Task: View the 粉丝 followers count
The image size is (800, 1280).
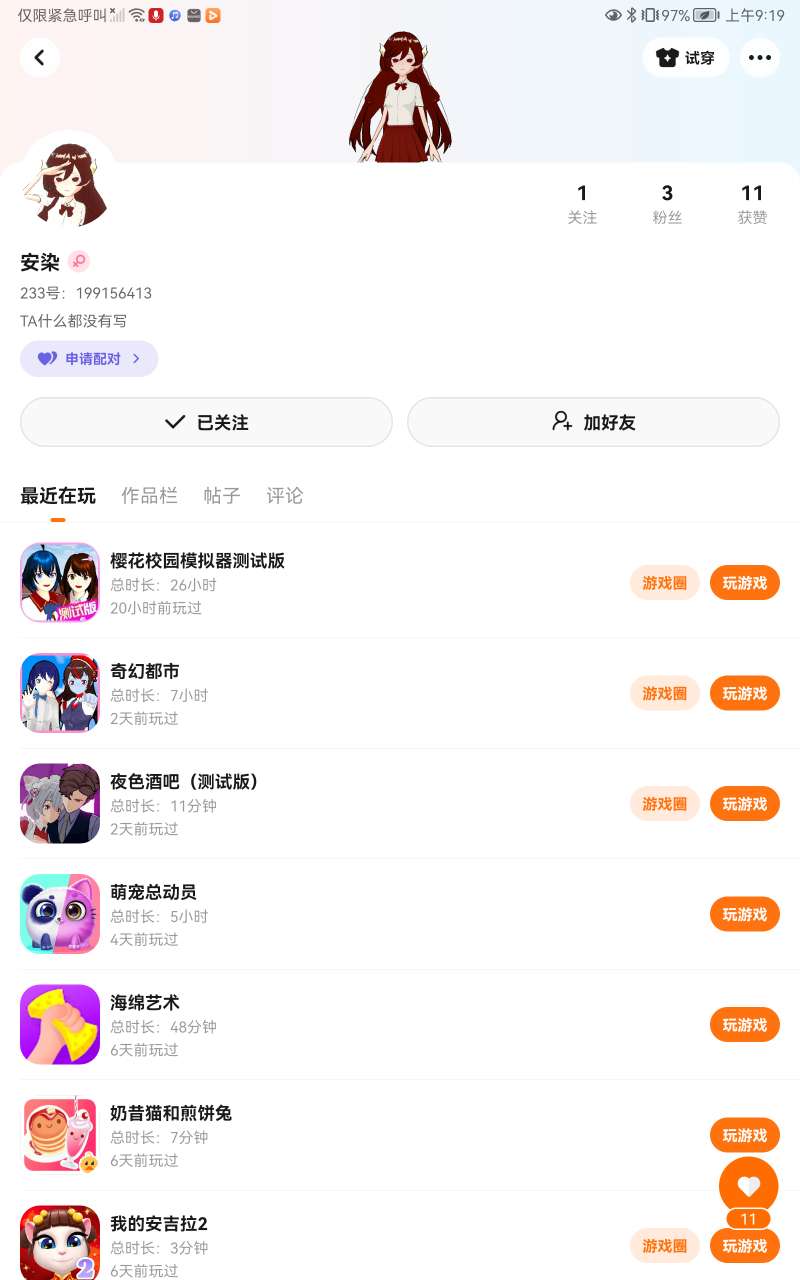Action: [x=667, y=203]
